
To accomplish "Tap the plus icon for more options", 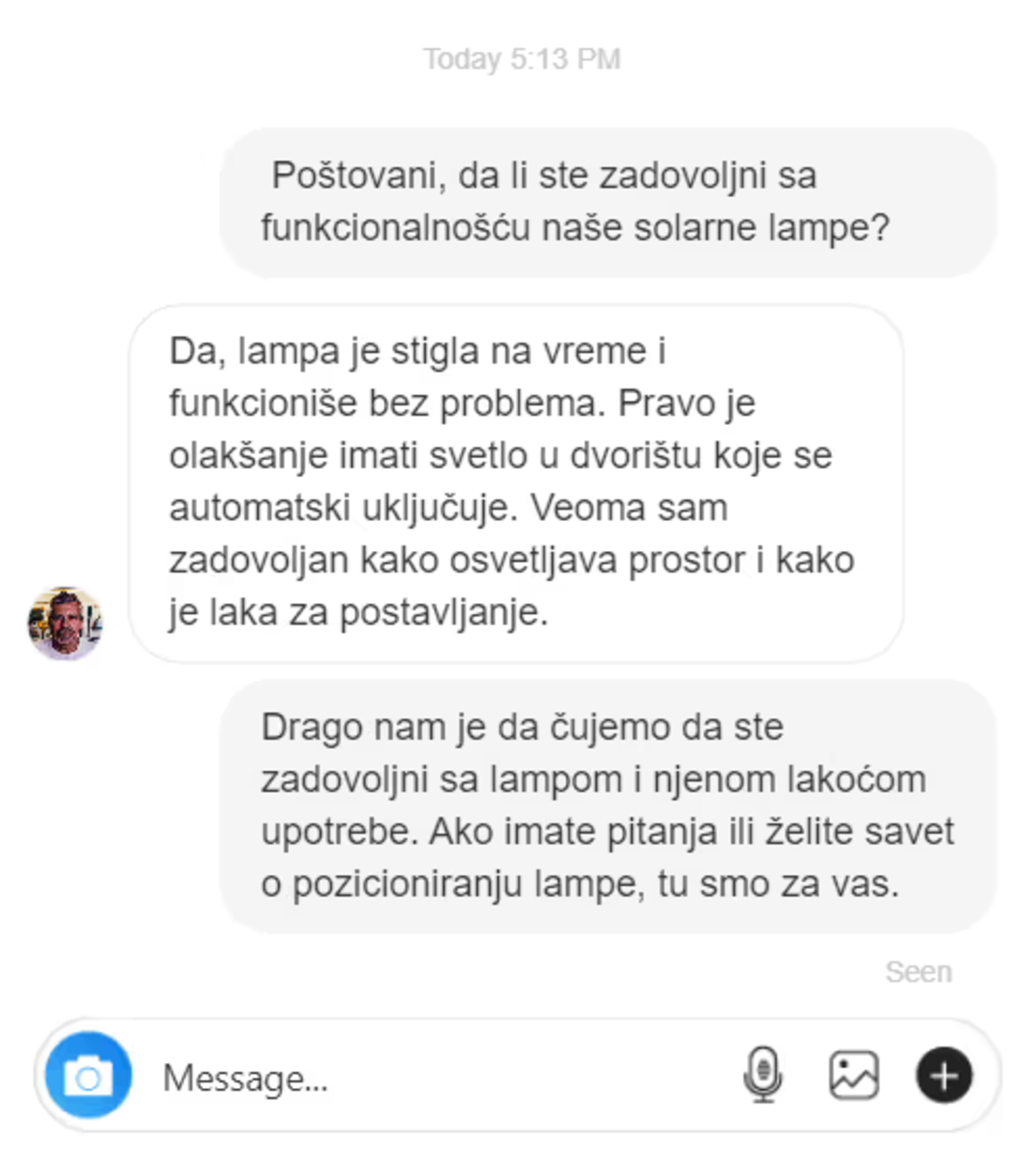I will pyautogui.click(x=943, y=1075).
